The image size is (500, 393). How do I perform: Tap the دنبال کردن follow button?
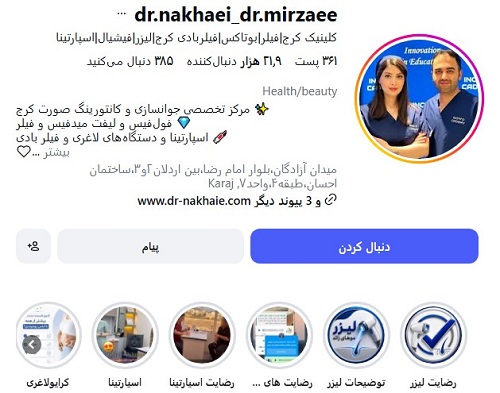click(364, 246)
